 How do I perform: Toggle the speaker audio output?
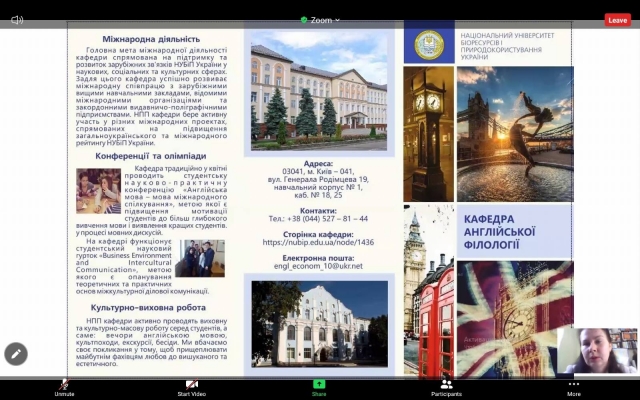(x=17, y=20)
